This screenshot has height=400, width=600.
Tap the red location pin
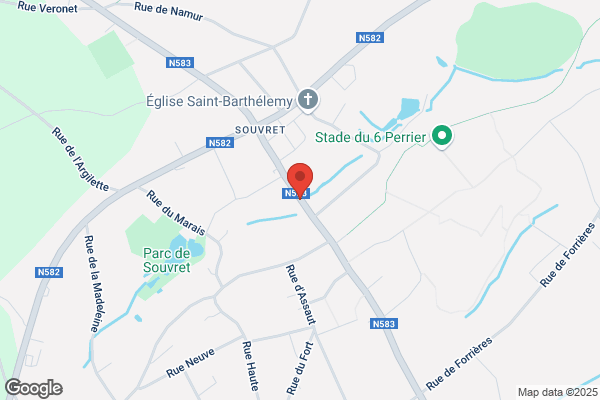[300, 181]
